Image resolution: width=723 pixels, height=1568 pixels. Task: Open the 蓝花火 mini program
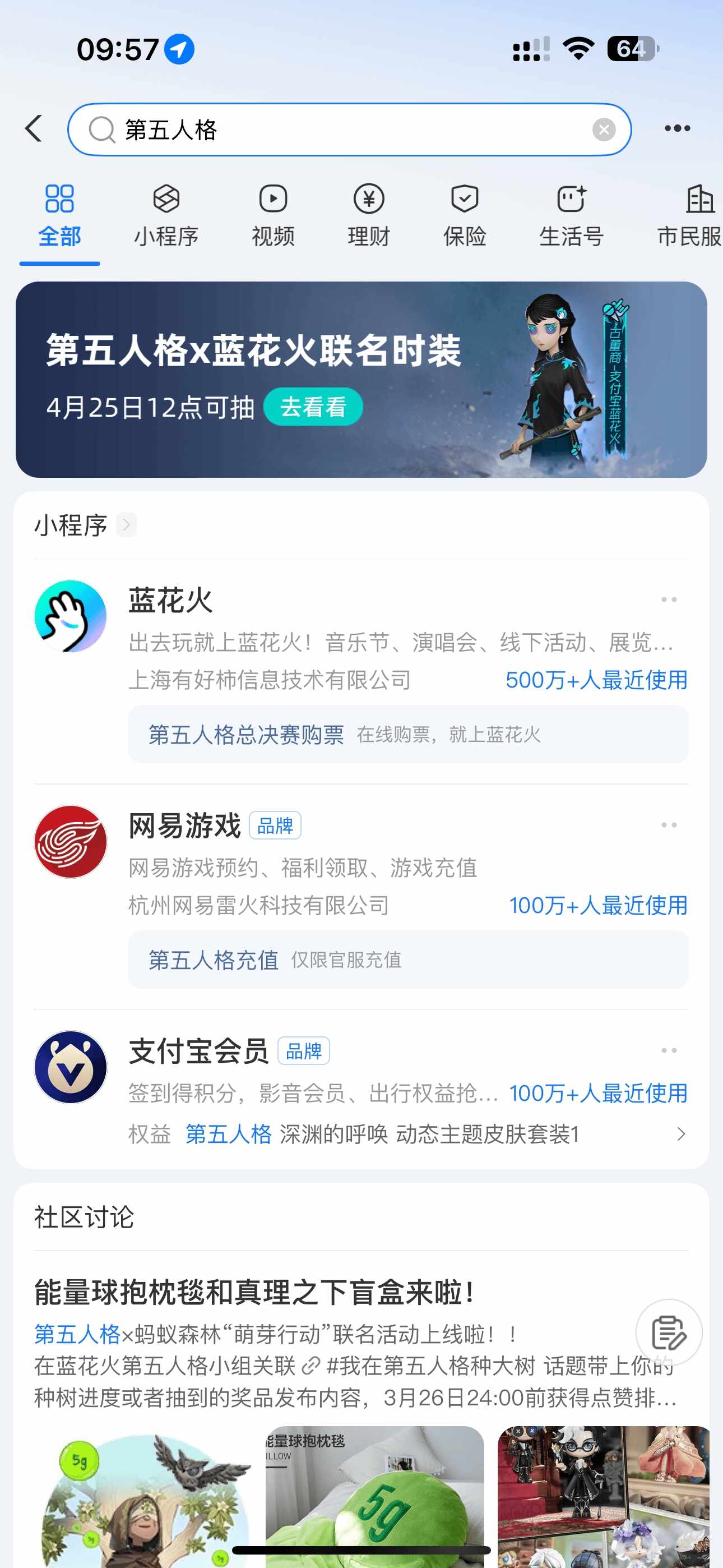click(361, 636)
